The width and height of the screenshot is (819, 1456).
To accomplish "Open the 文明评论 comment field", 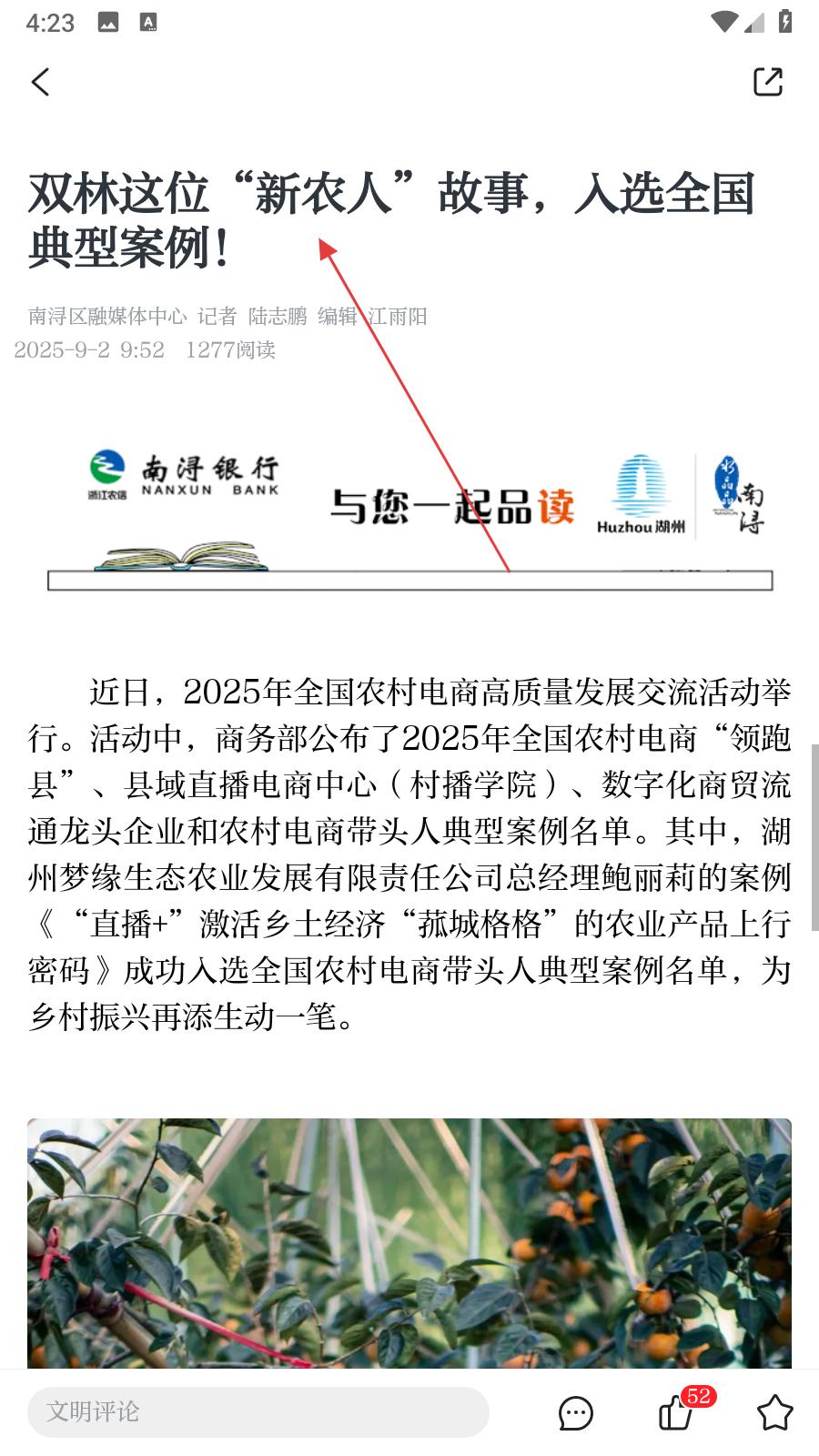I will tap(258, 1411).
